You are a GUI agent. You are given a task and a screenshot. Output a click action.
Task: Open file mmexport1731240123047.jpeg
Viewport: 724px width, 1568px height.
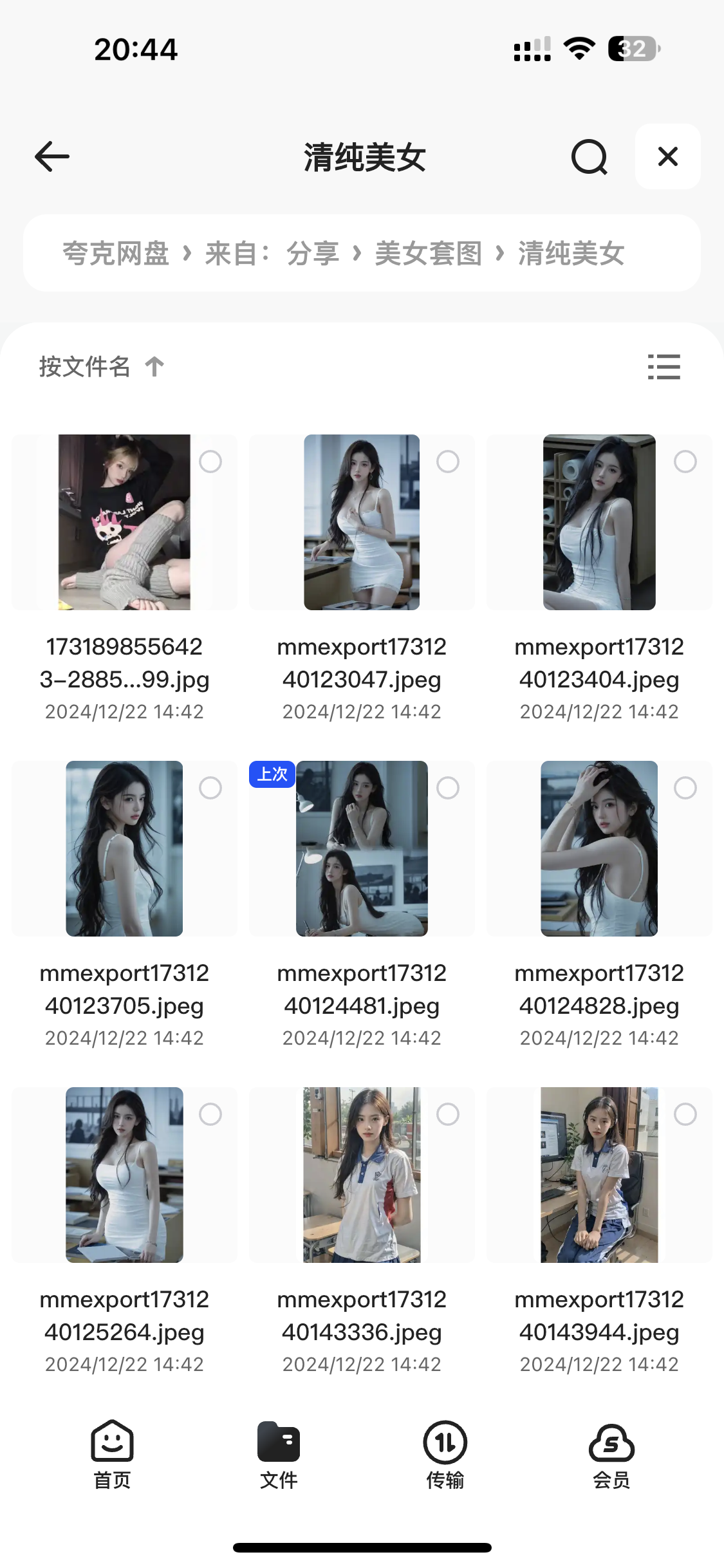[361, 522]
